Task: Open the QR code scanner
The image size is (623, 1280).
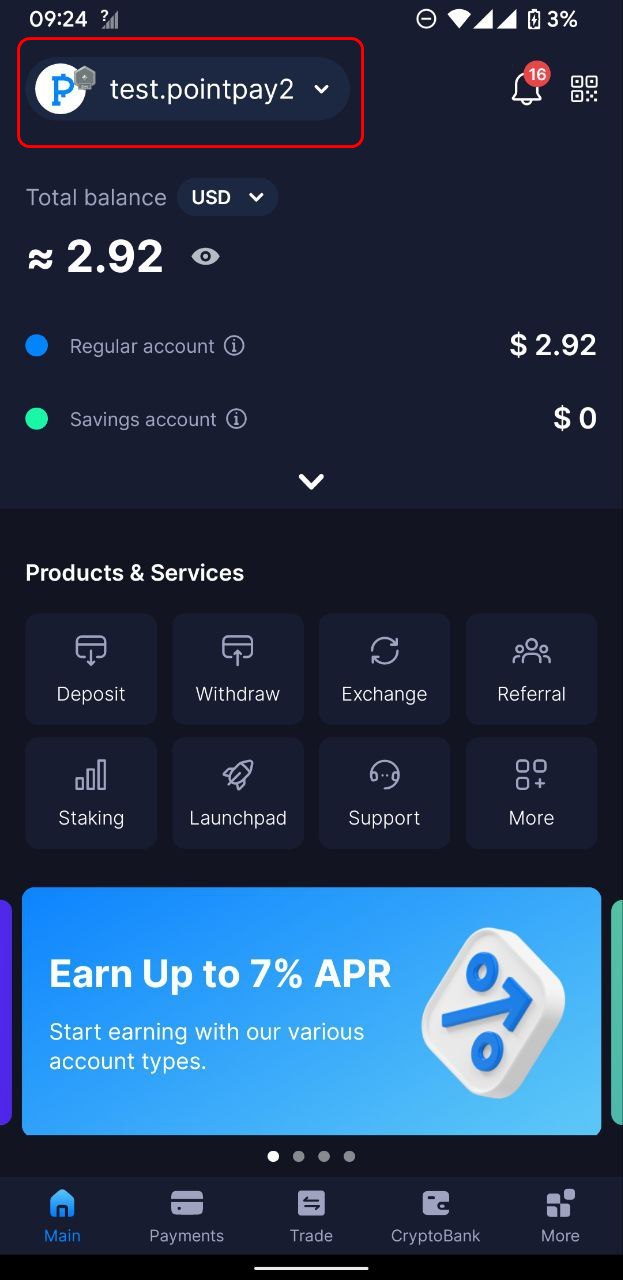Action: (x=584, y=89)
